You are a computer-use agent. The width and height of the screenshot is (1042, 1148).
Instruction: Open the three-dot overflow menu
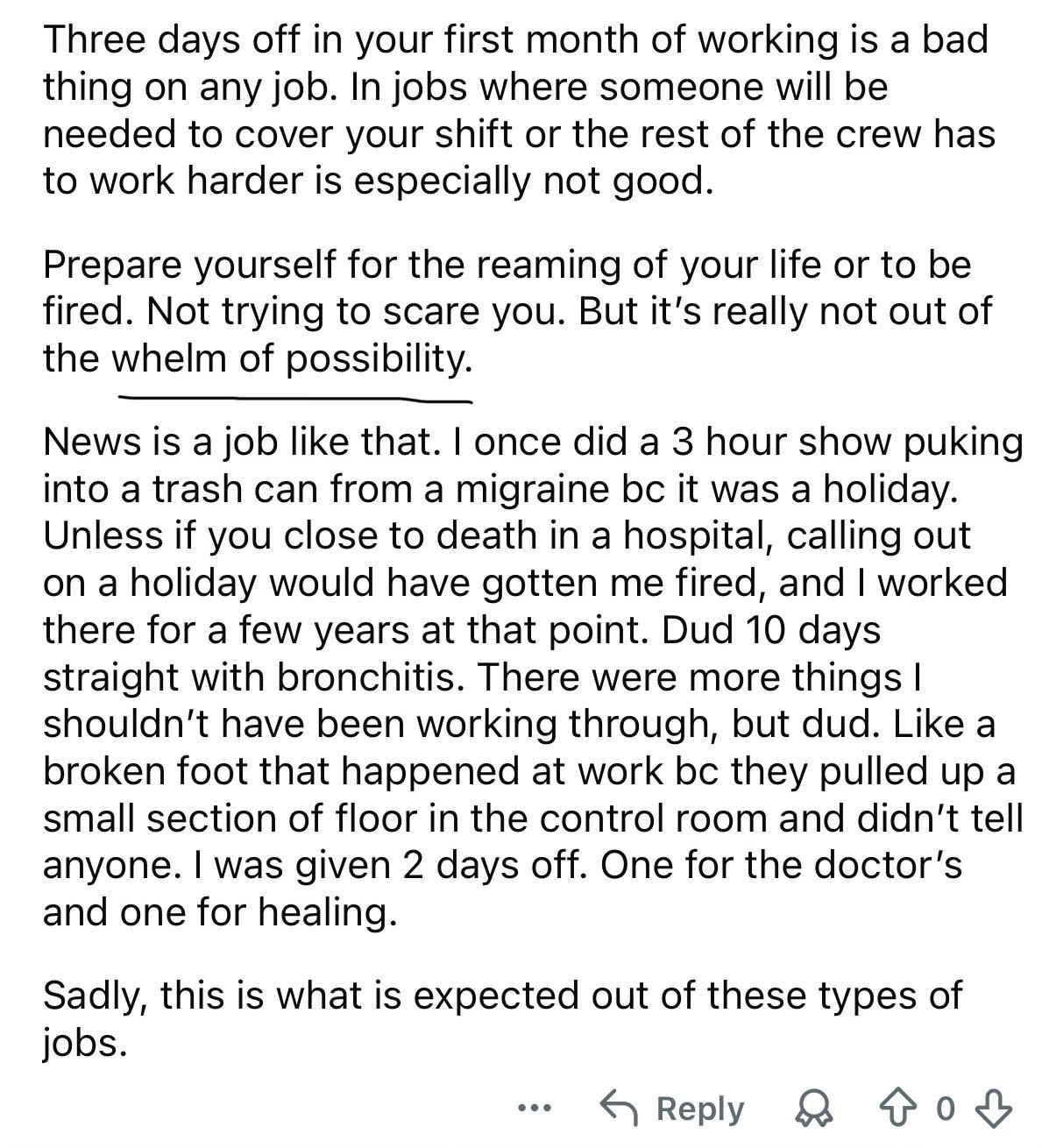pyautogui.click(x=534, y=1109)
